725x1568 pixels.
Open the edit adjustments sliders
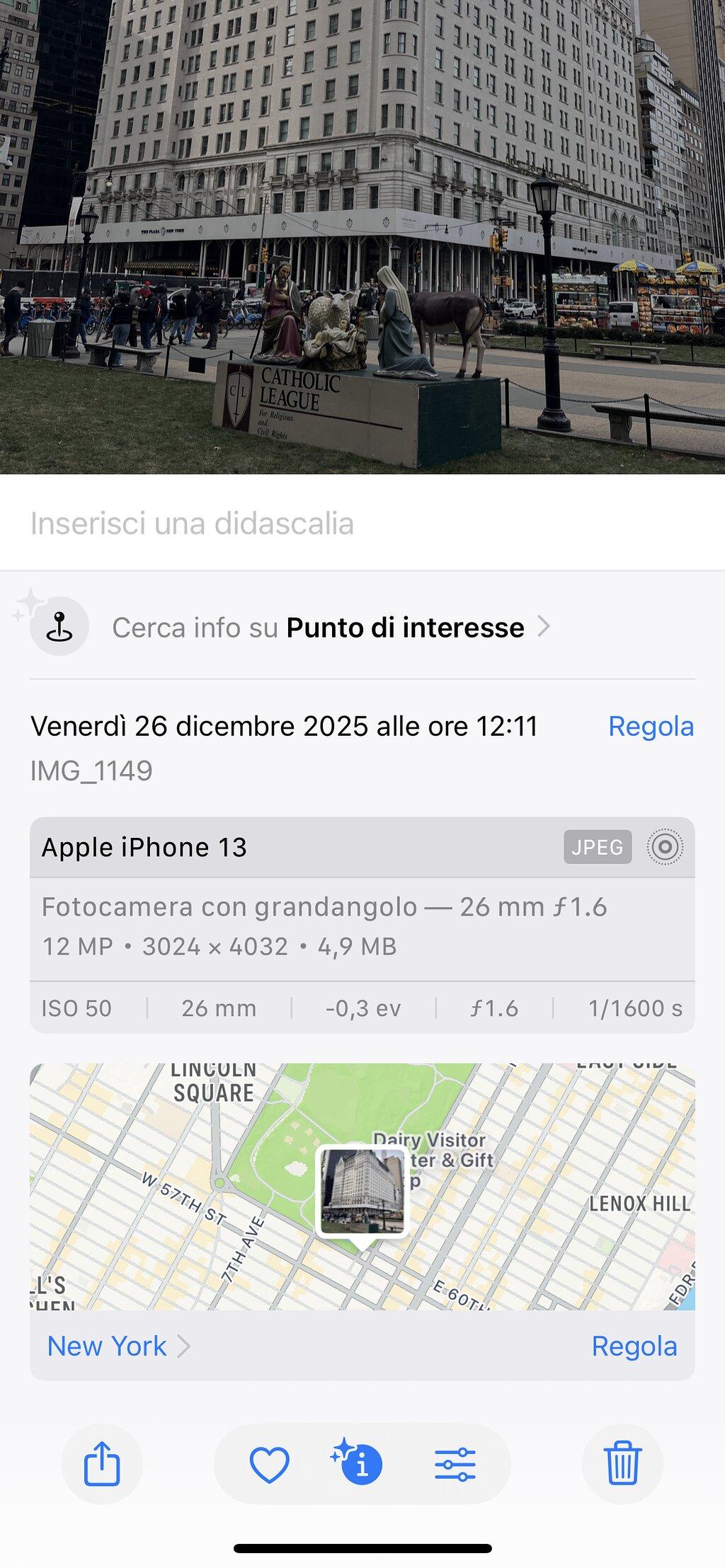click(x=455, y=1464)
